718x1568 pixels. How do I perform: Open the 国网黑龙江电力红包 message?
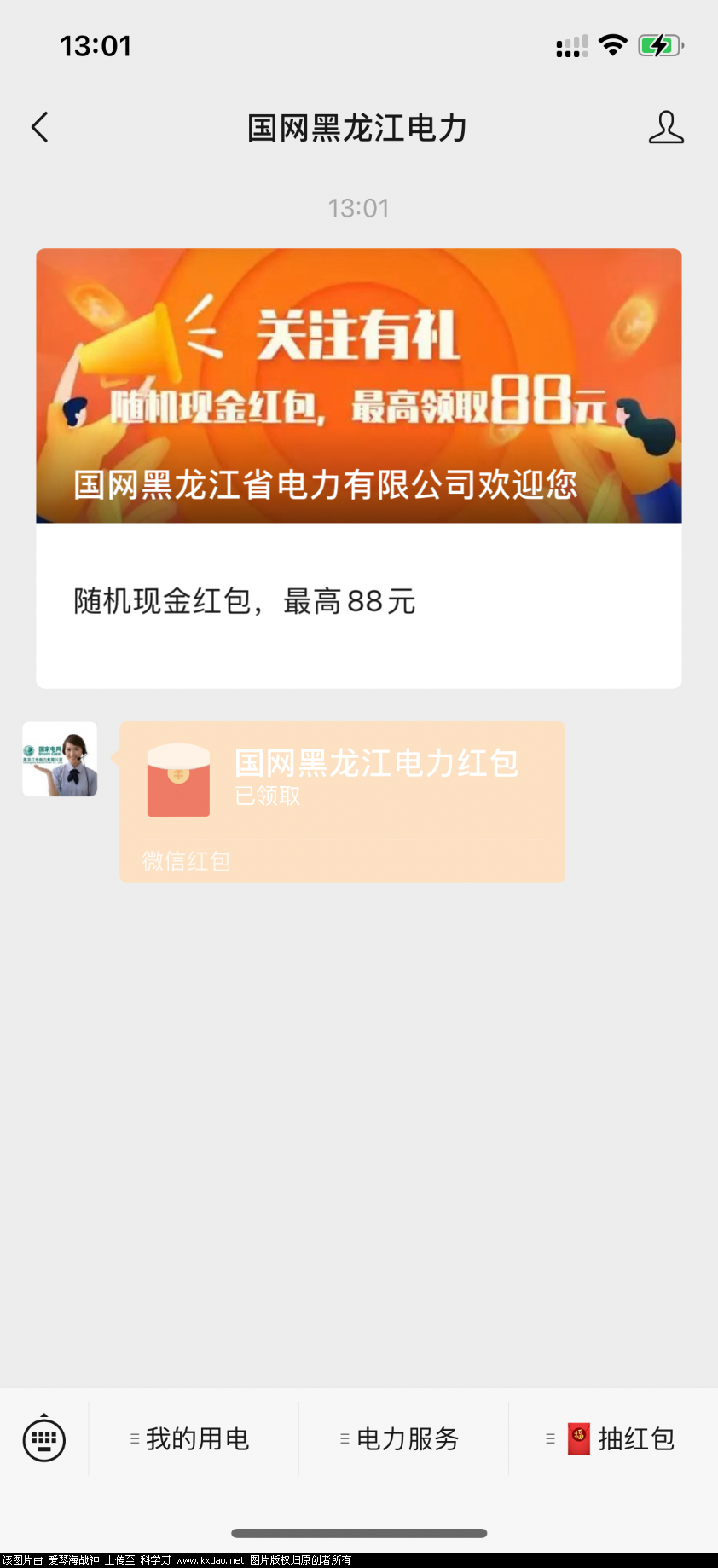point(342,800)
